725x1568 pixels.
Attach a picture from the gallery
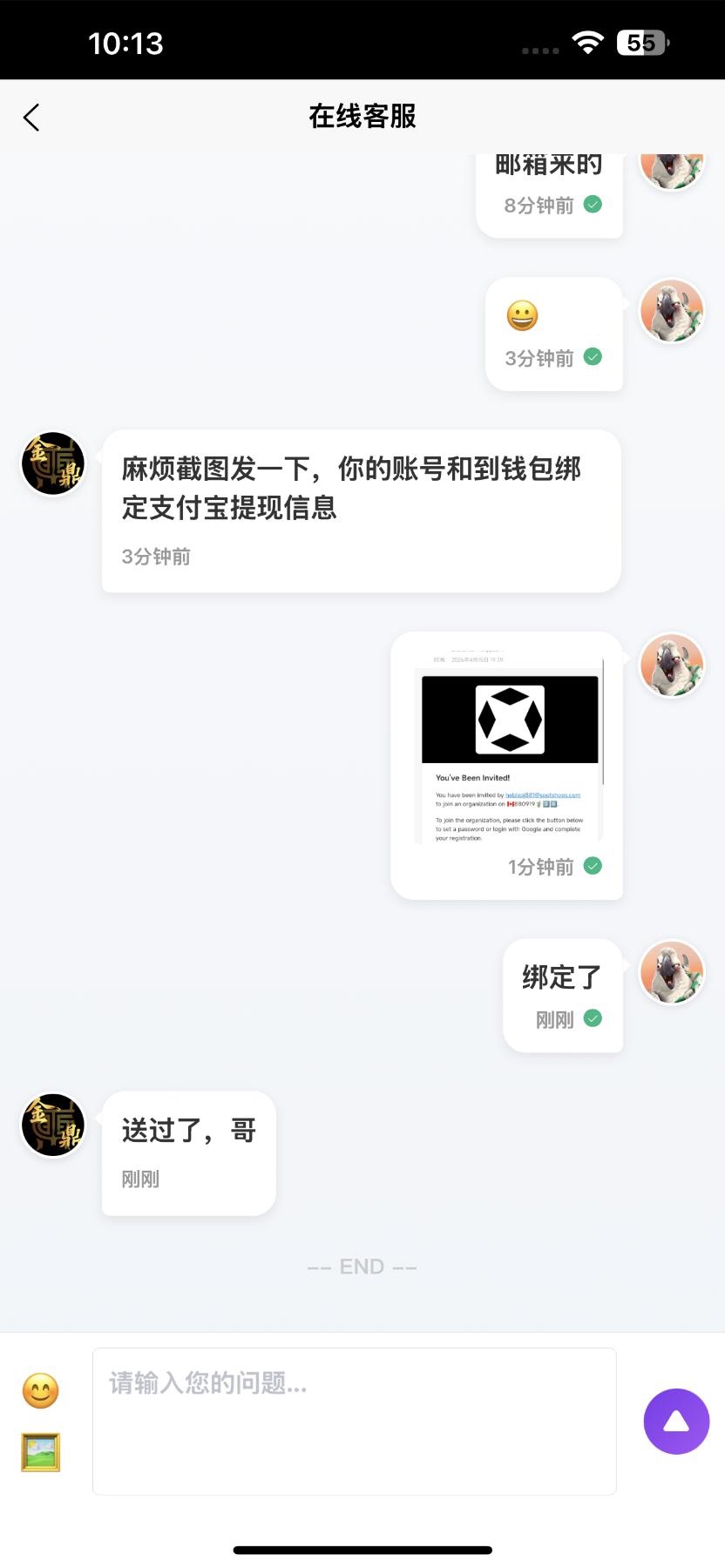pos(40,1452)
